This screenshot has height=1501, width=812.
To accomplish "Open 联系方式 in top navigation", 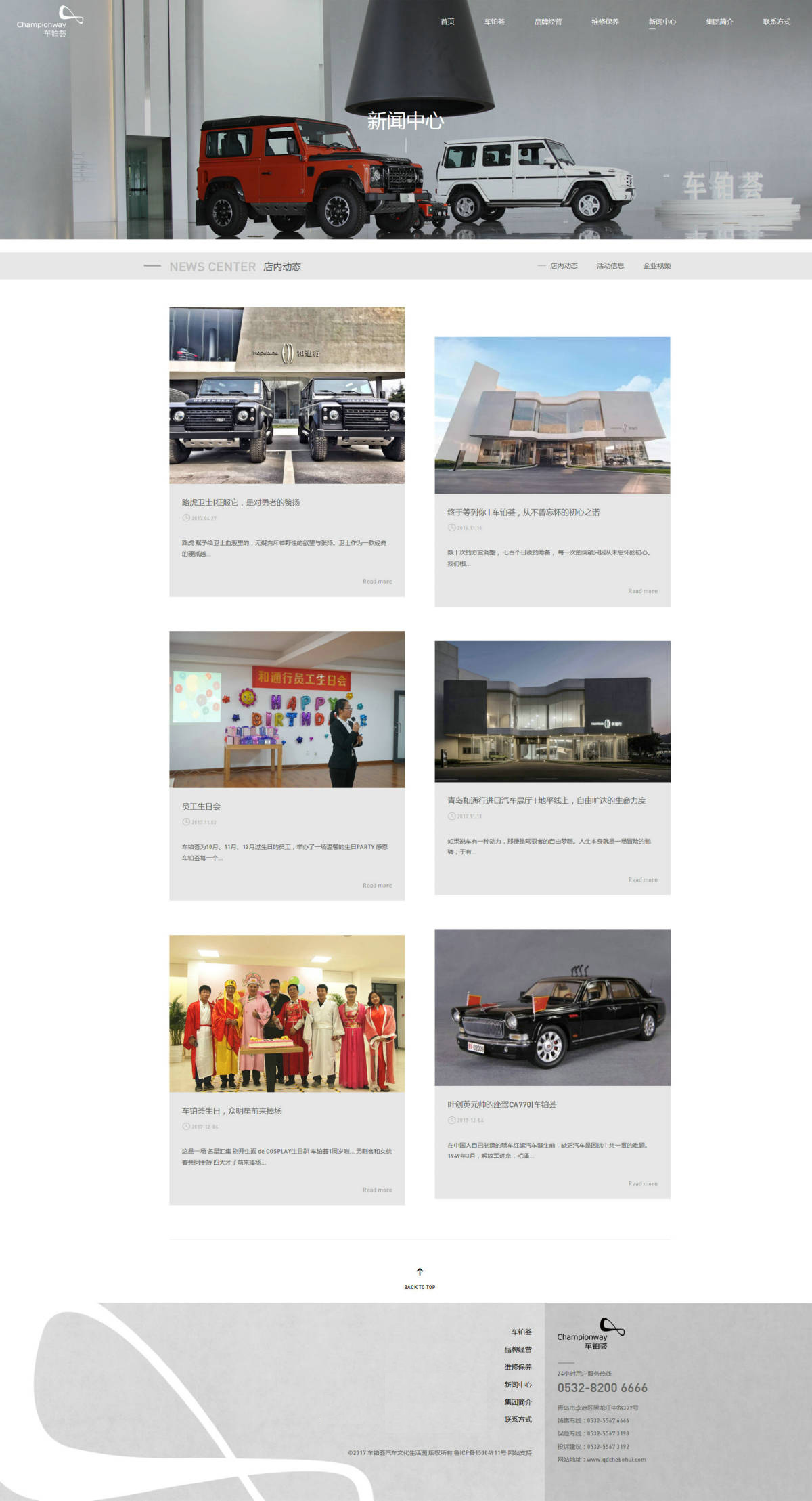I will coord(776,22).
